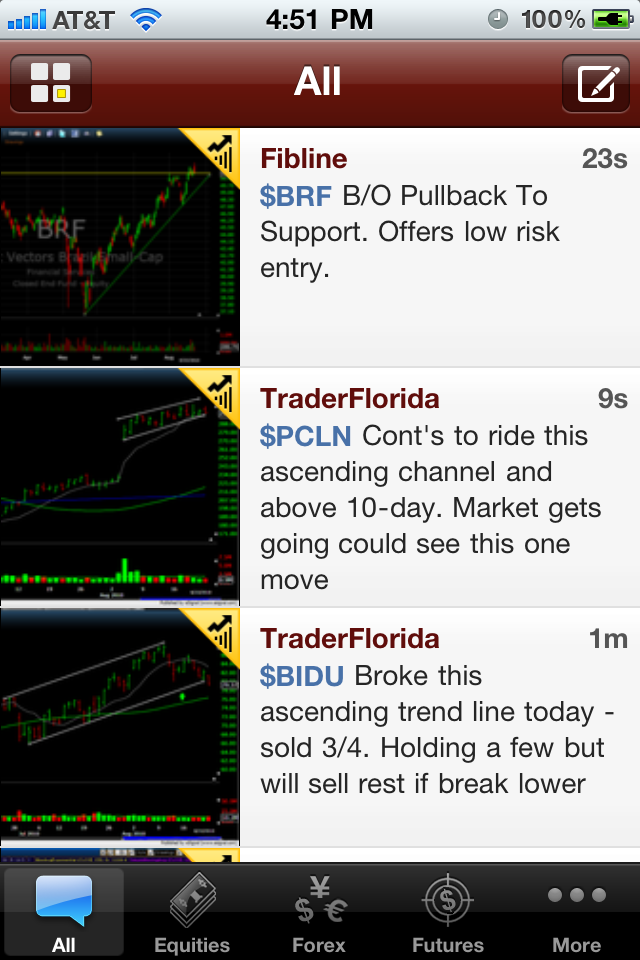Open the grid view menu button
Image resolution: width=640 pixels, height=960 pixels.
(51, 83)
